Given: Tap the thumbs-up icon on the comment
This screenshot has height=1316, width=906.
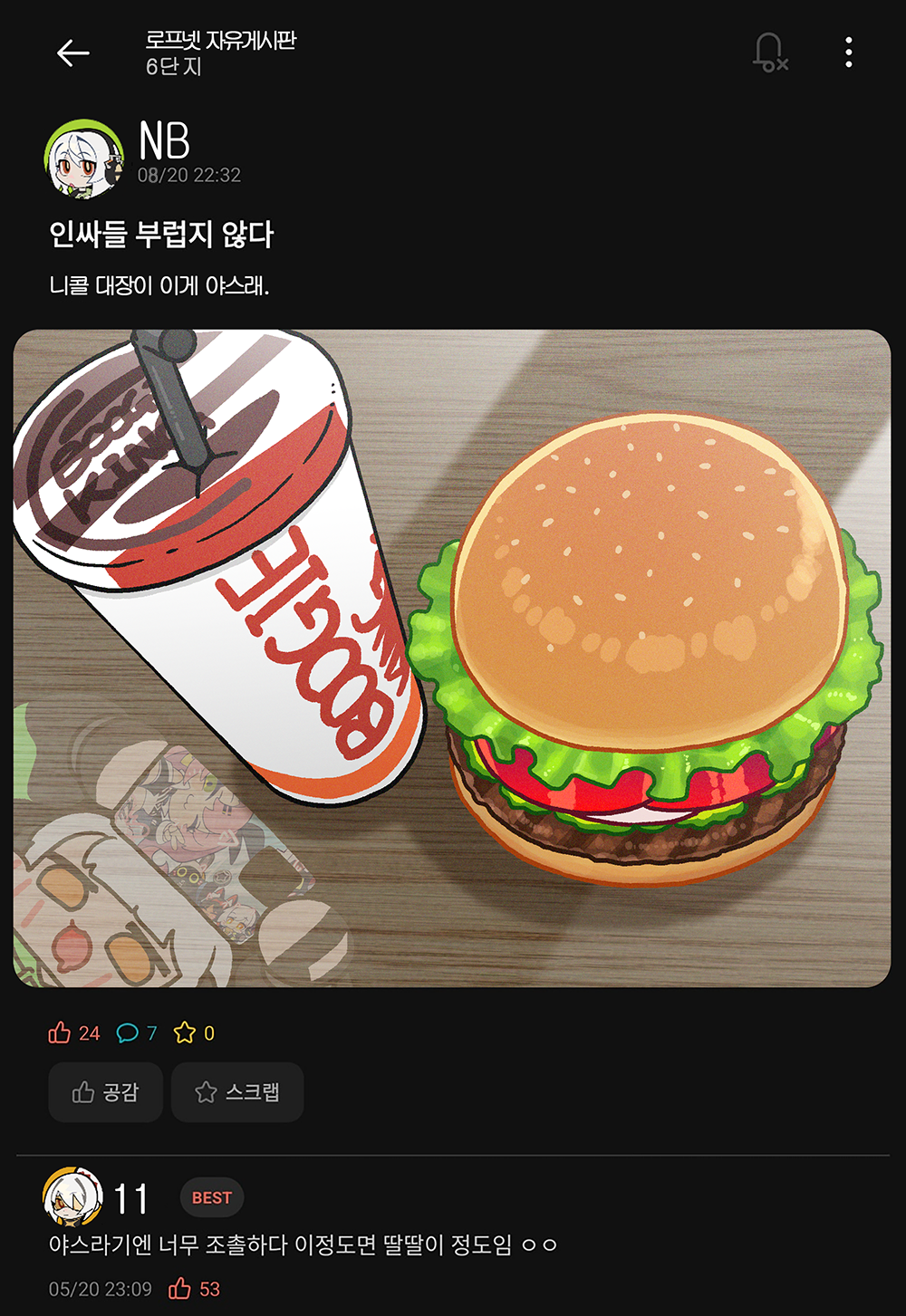Looking at the screenshot, I should (181, 1288).
